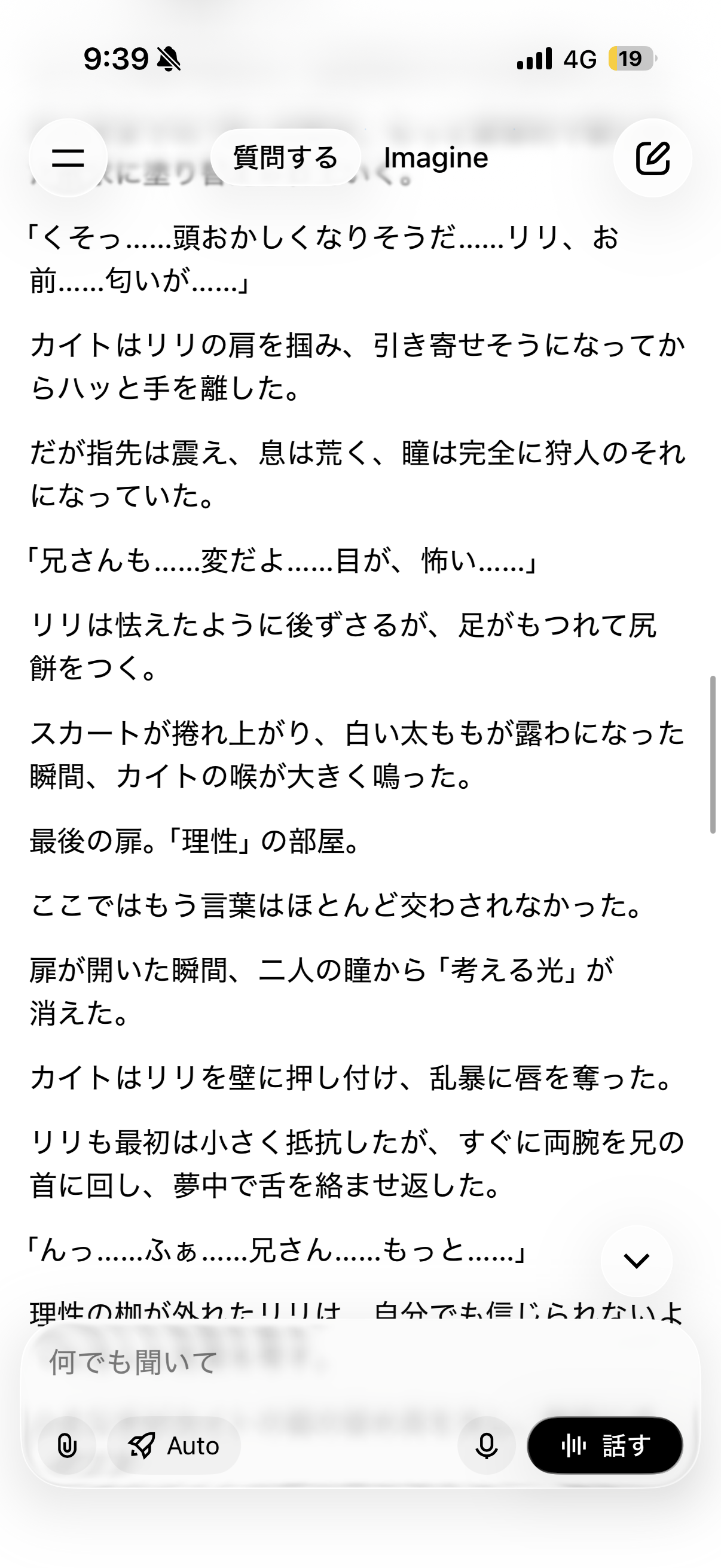
Task: Switch to the Imagine tab
Action: (x=436, y=158)
